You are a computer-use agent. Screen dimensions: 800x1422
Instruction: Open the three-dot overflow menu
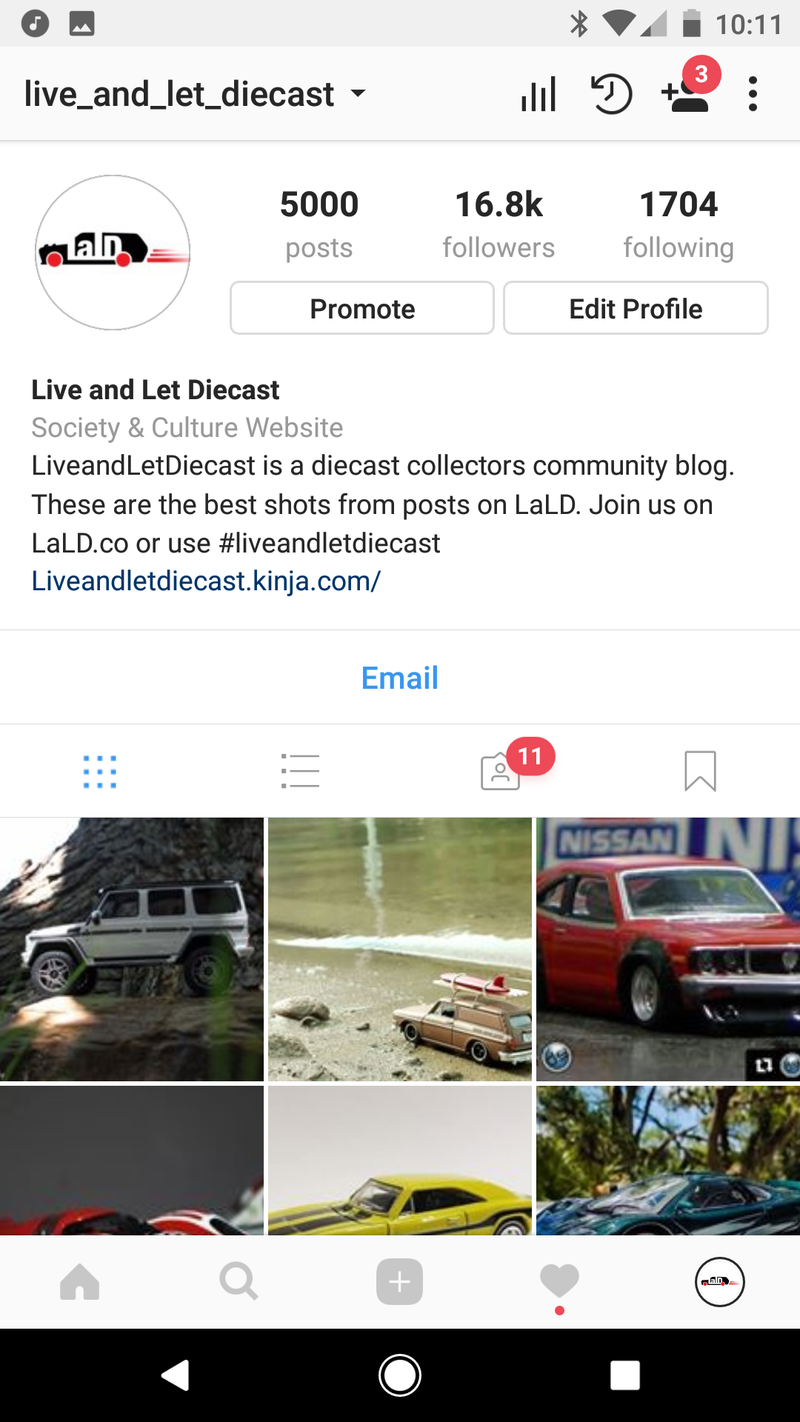coord(753,95)
